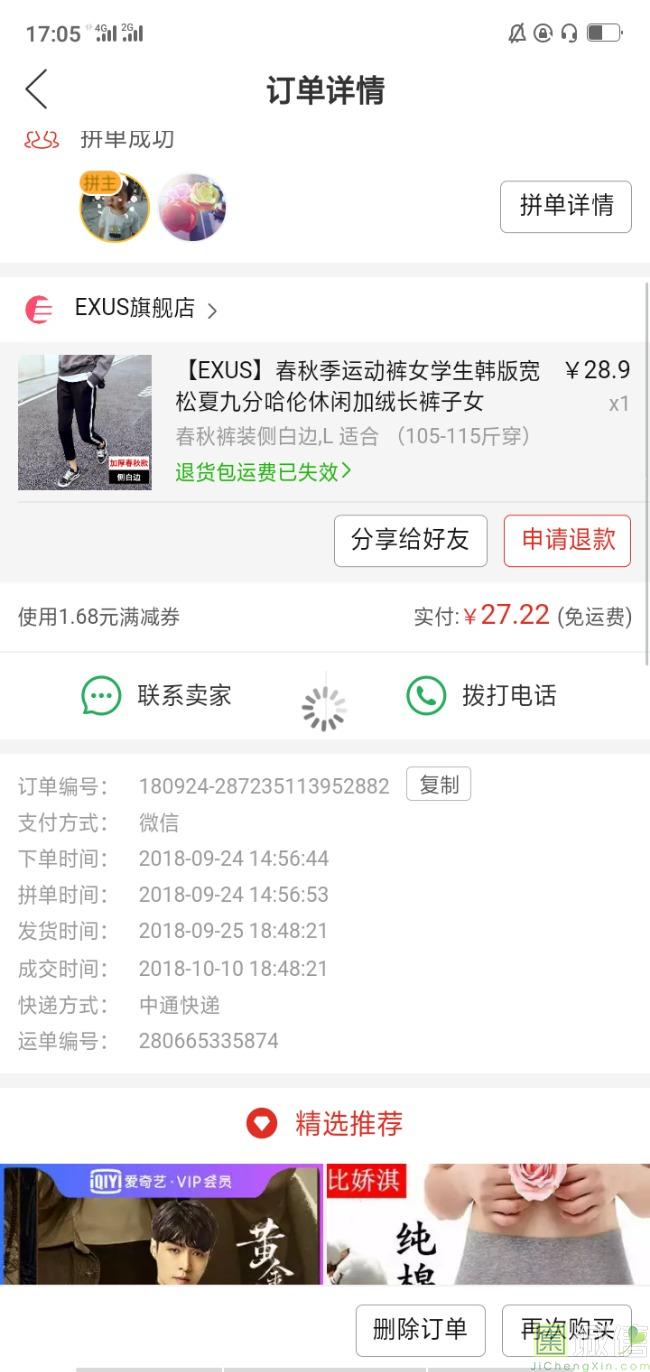Viewport: 650px width, 1372px height.
Task: Apply for refund with 申请退款
Action: click(x=567, y=540)
